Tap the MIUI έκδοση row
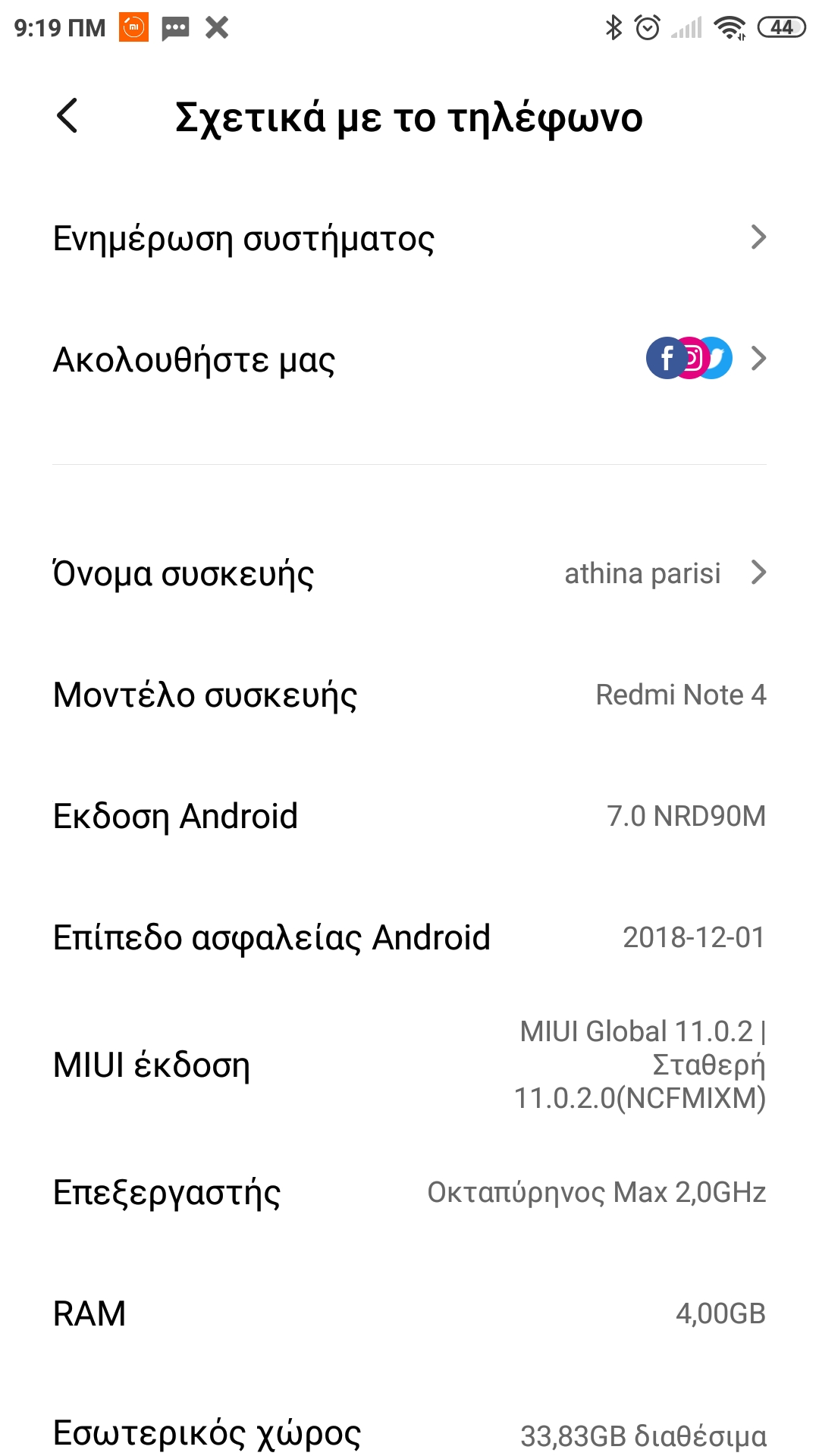This screenshot has height=1456, width=819. click(409, 1065)
